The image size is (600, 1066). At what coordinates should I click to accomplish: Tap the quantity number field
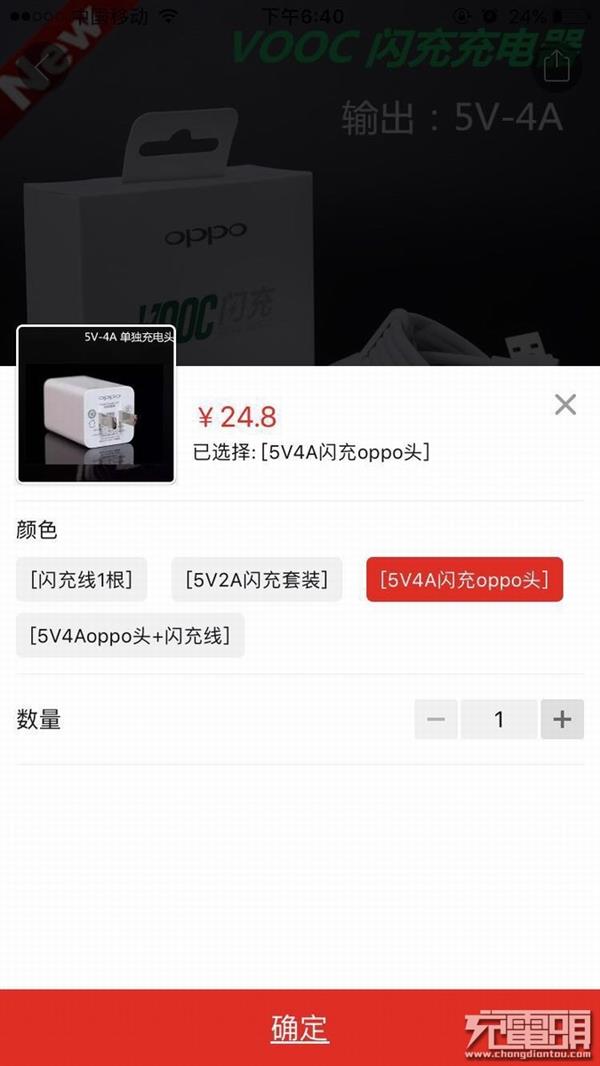(499, 719)
